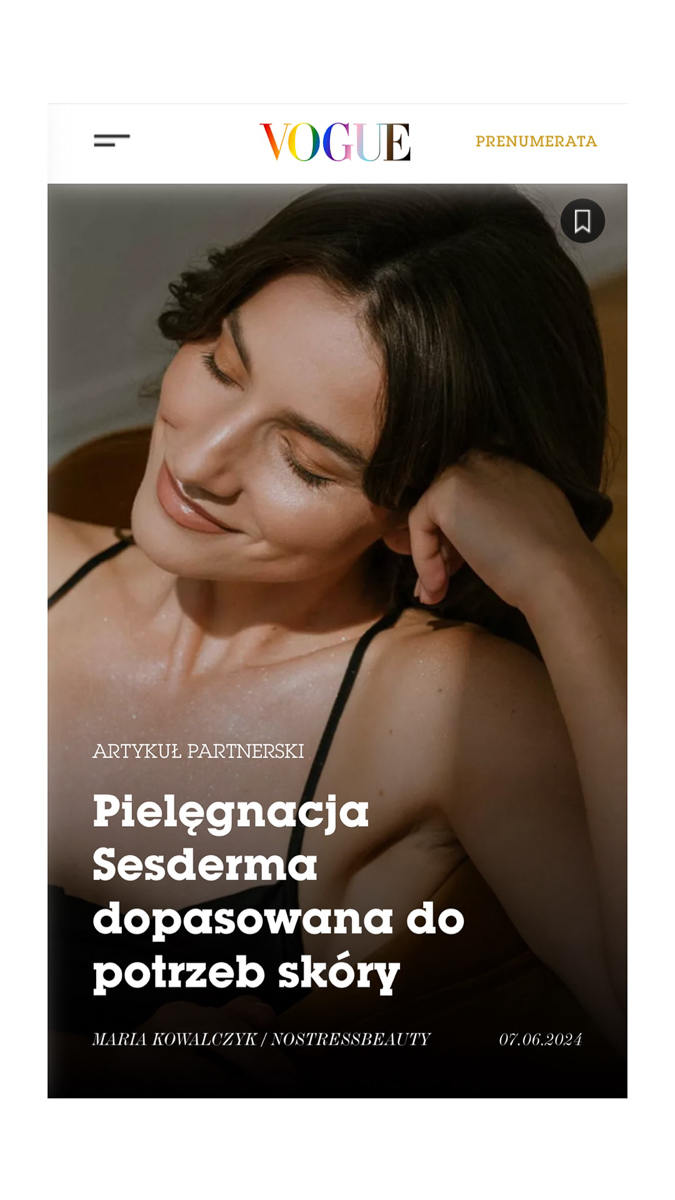Go to the Vogue home page
The width and height of the screenshot is (675, 1200).
coord(335,142)
